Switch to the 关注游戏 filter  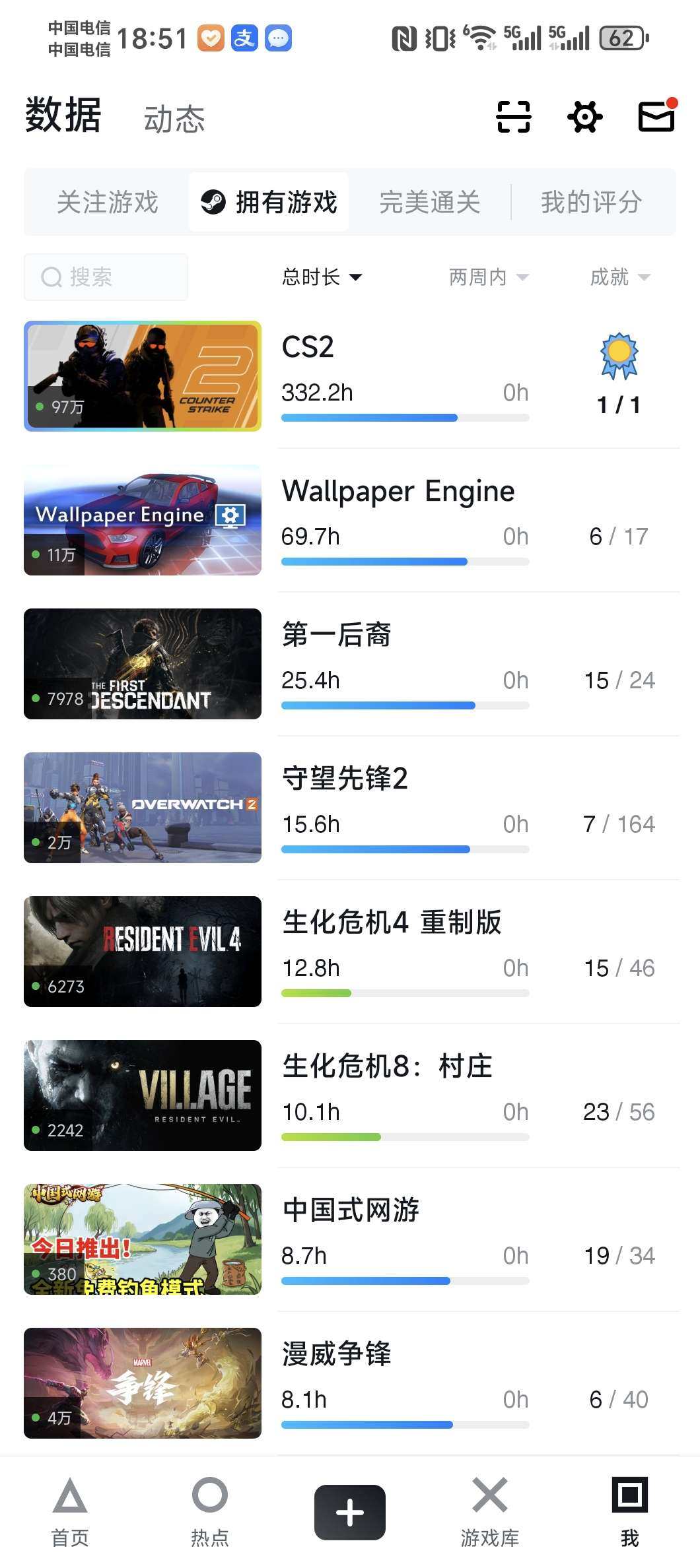coord(107,202)
